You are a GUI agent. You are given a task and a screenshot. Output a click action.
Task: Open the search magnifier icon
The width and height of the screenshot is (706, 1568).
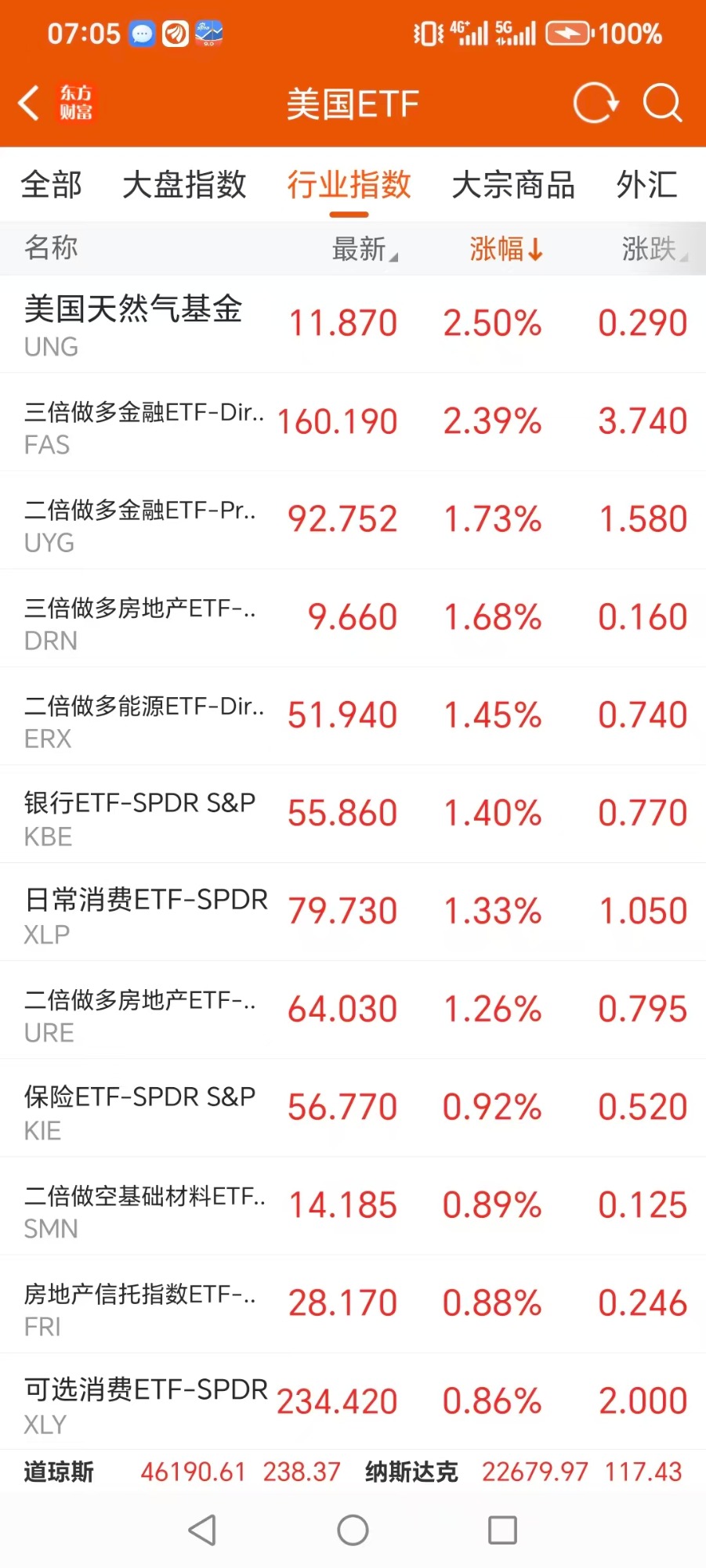point(662,103)
